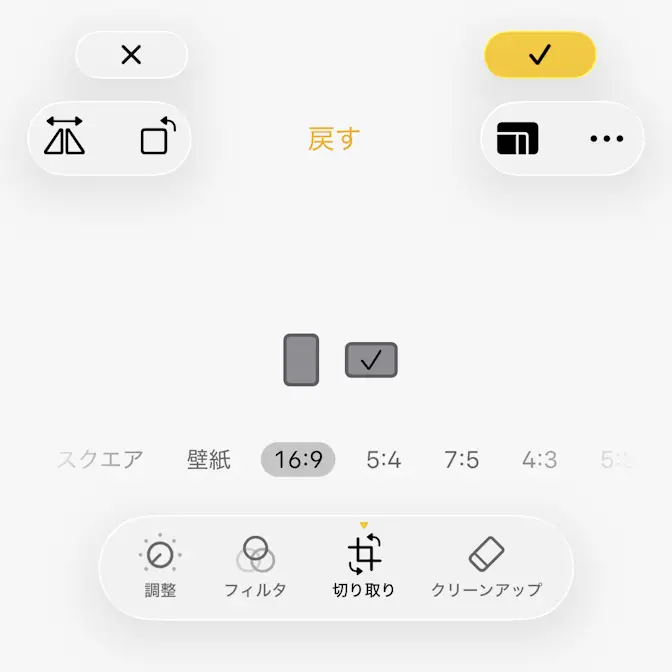The image size is (672, 672).
Task: Select the 5:4 aspect ratio
Action: pyautogui.click(x=383, y=460)
